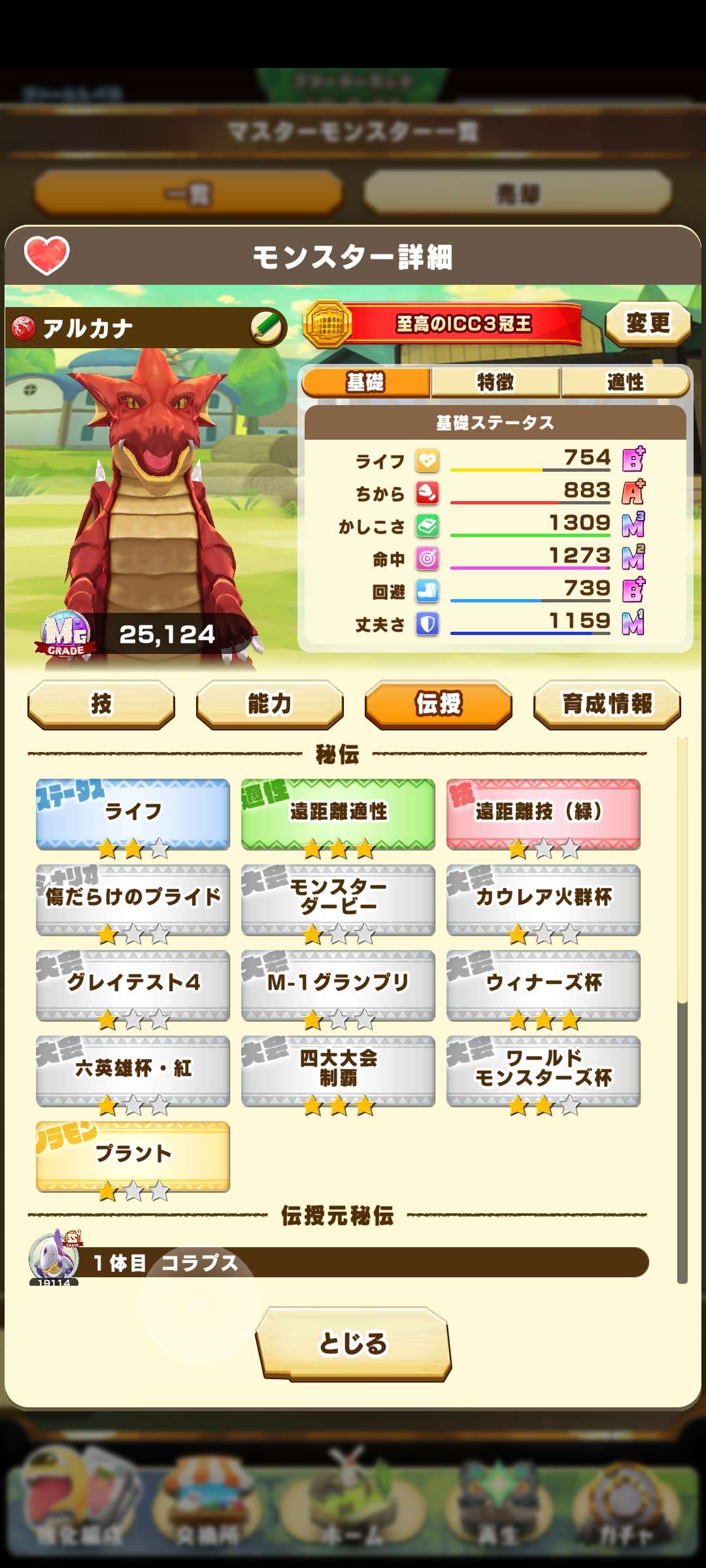Open the 能力 section

coord(269,704)
